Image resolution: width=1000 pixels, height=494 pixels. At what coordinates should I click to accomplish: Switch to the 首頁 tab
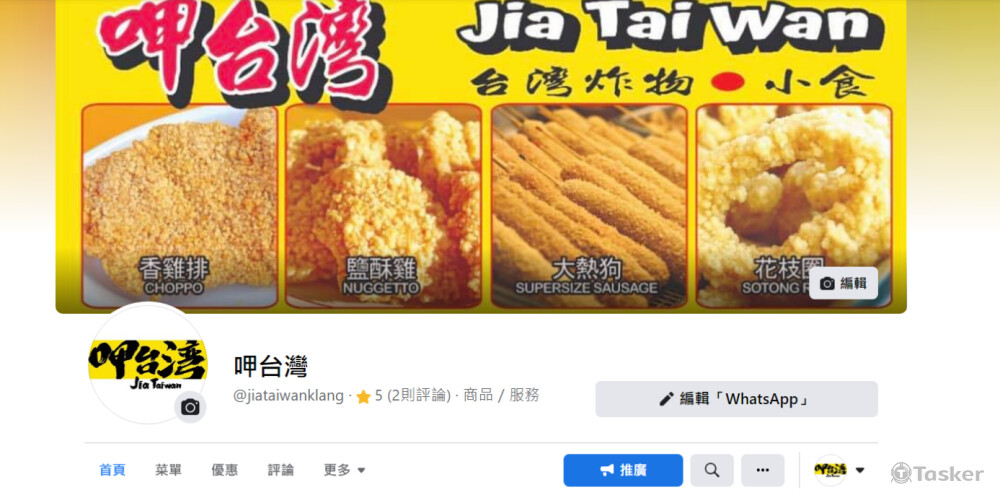(112, 470)
